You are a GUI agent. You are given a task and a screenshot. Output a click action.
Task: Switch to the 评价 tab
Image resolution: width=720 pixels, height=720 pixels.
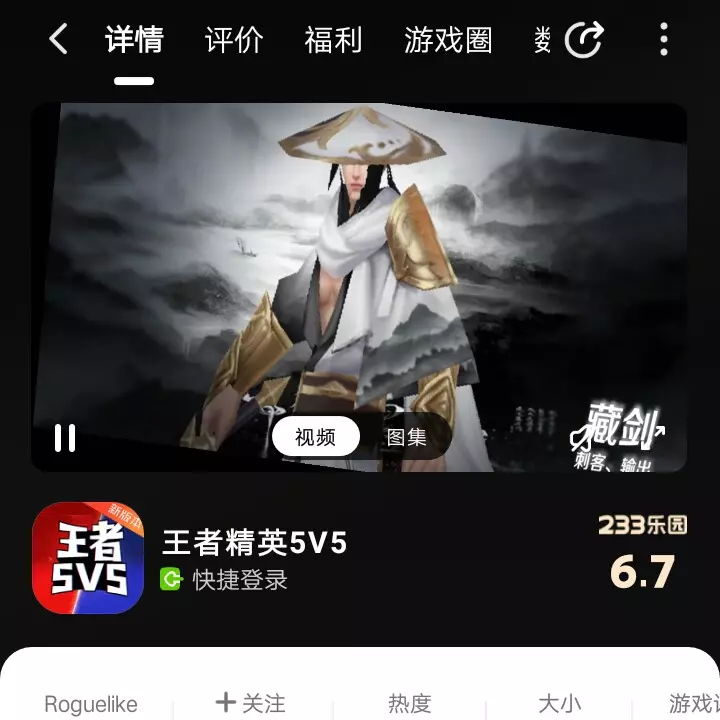pyautogui.click(x=234, y=40)
